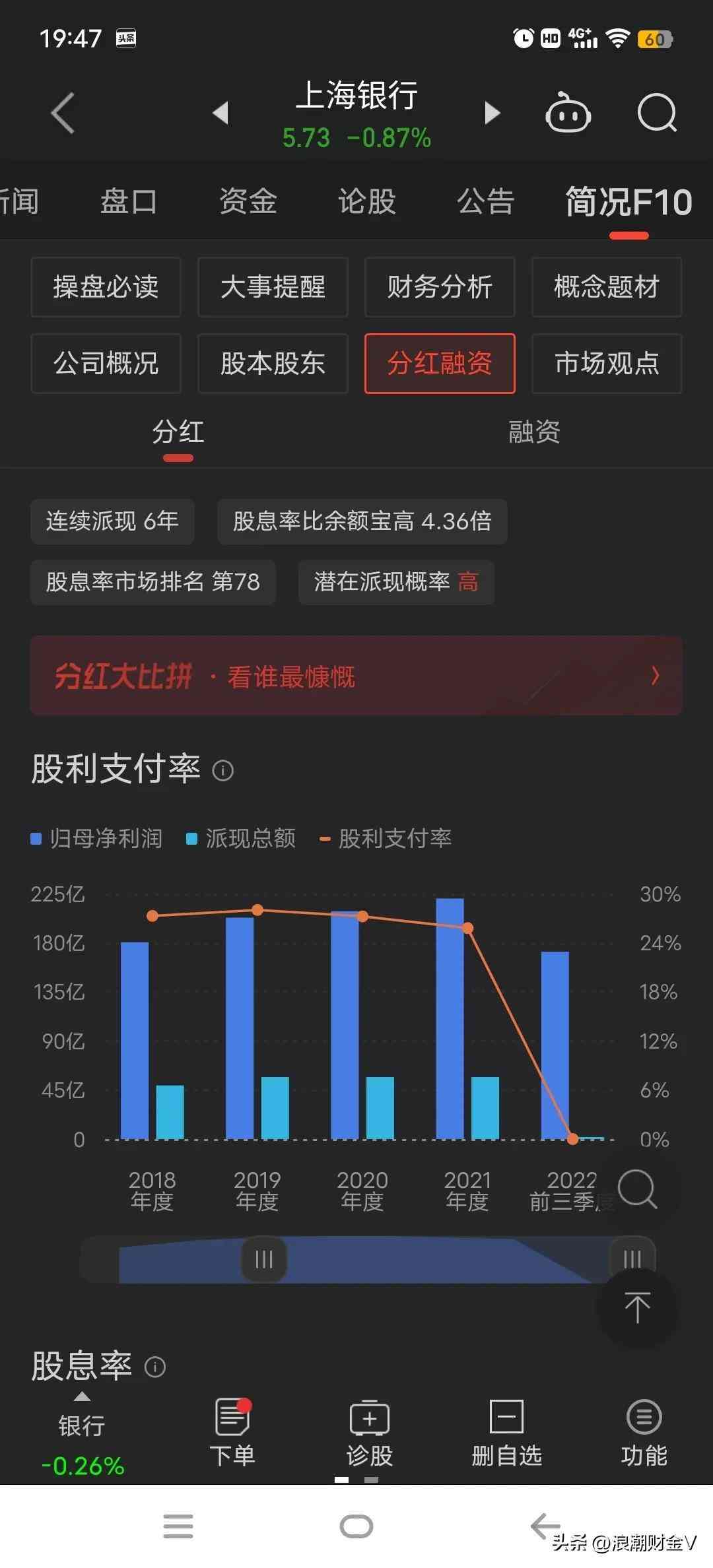Open search from the top bar
Viewport: 713px width, 1568px height.
tap(657, 114)
